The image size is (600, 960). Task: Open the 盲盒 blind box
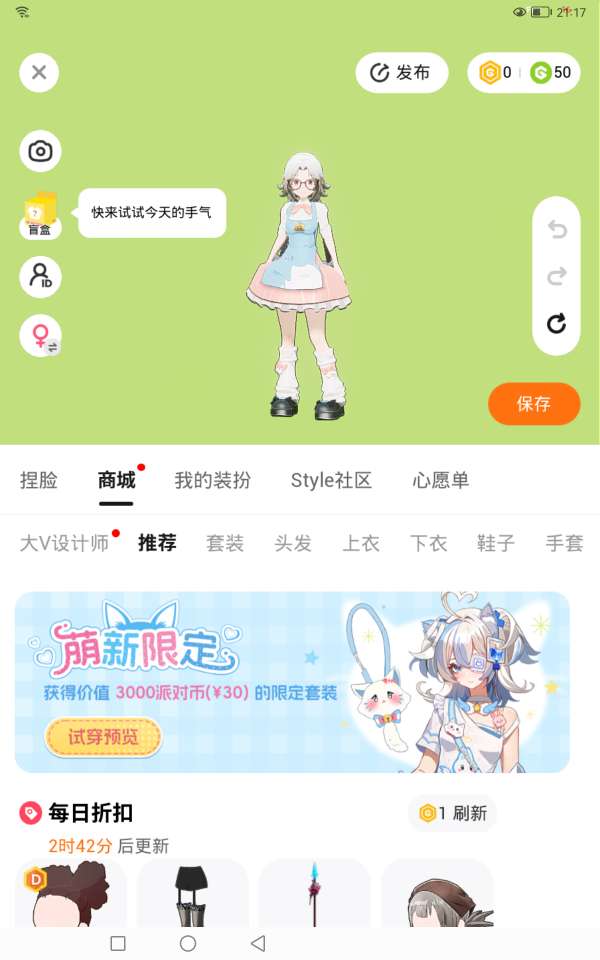click(40, 214)
